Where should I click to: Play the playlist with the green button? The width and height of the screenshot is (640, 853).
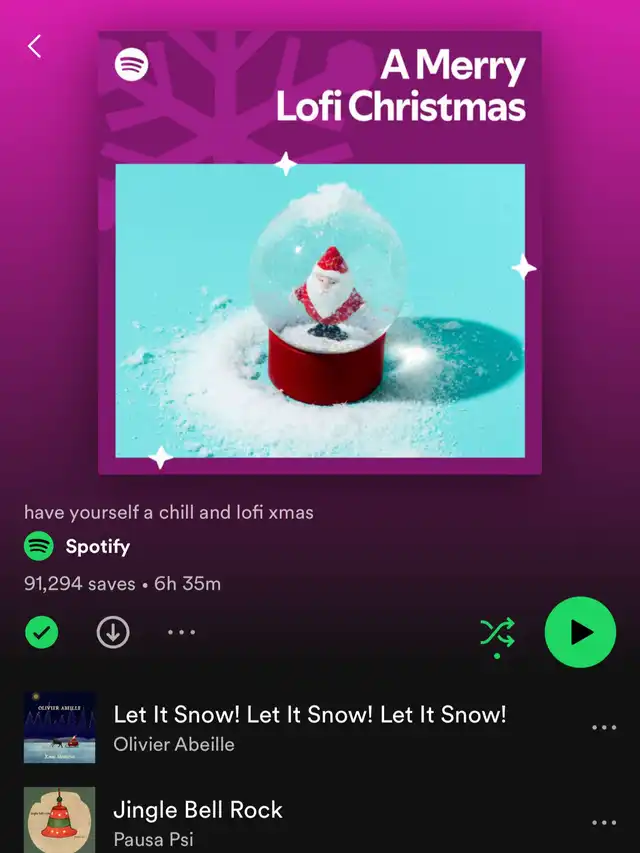(x=580, y=632)
